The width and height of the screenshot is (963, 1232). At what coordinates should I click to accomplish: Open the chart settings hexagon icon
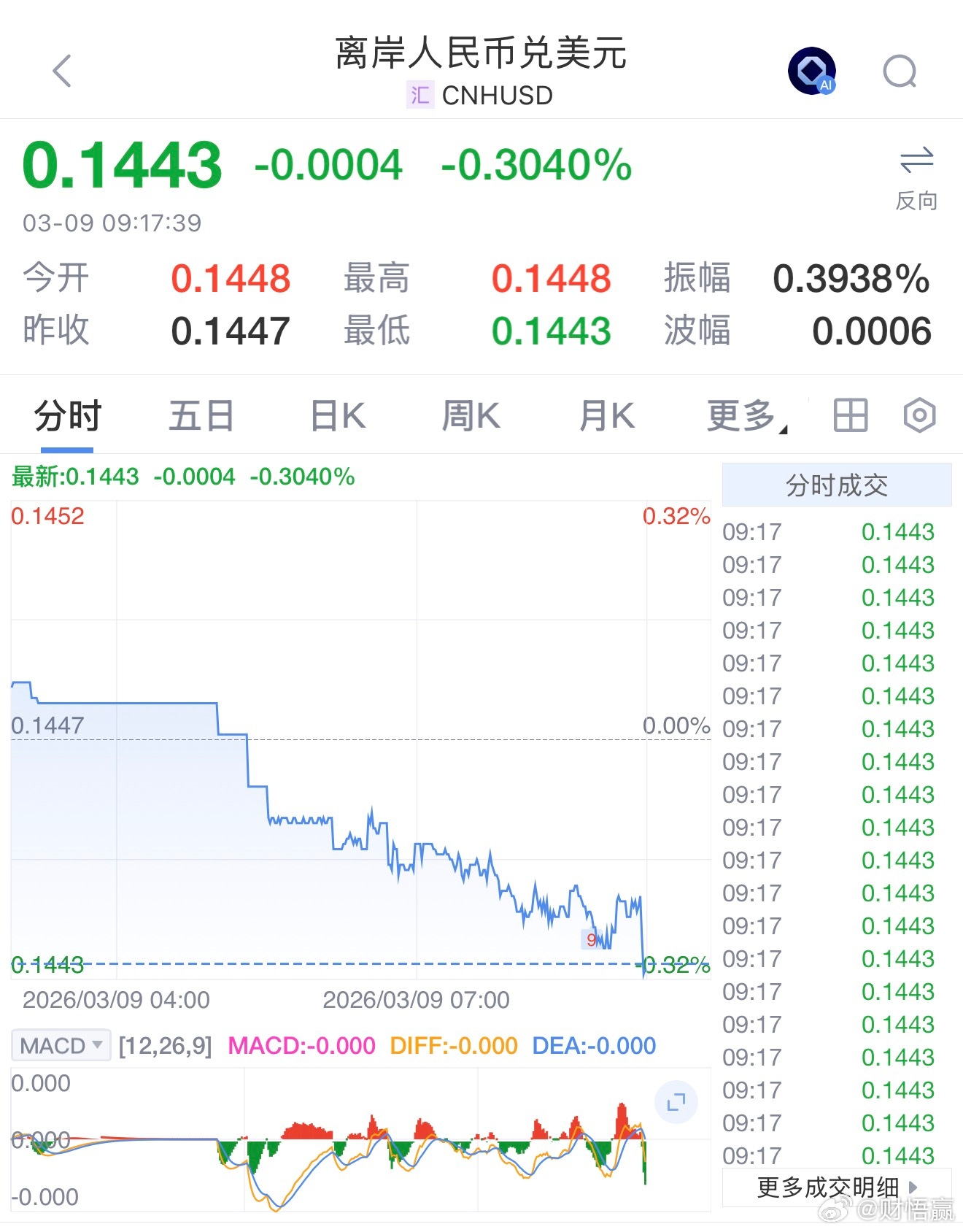(x=918, y=415)
